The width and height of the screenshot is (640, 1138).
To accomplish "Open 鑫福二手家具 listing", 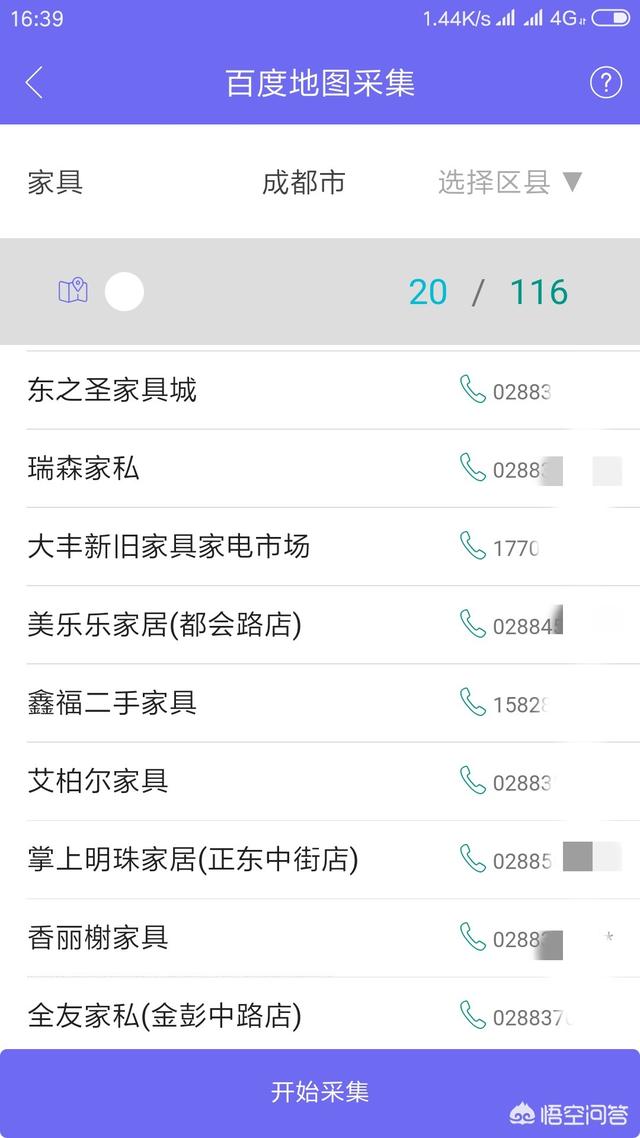I will tap(320, 703).
